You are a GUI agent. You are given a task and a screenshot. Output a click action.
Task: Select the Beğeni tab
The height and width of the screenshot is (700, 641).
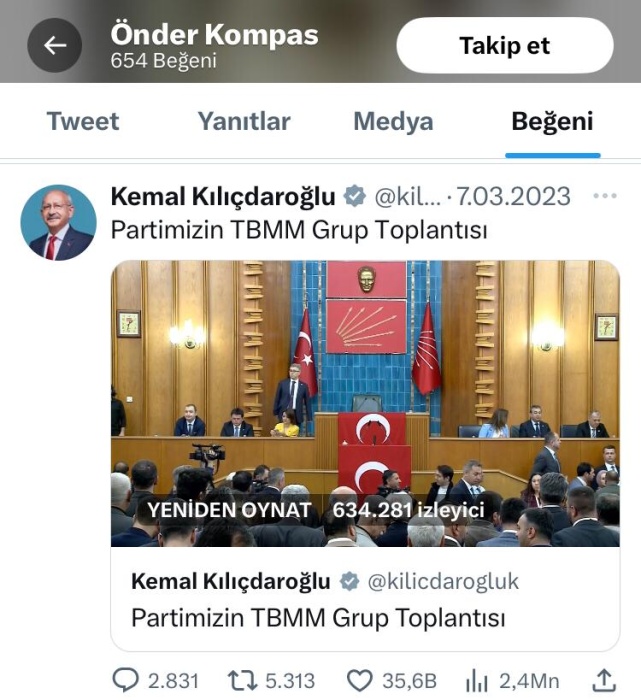click(552, 122)
